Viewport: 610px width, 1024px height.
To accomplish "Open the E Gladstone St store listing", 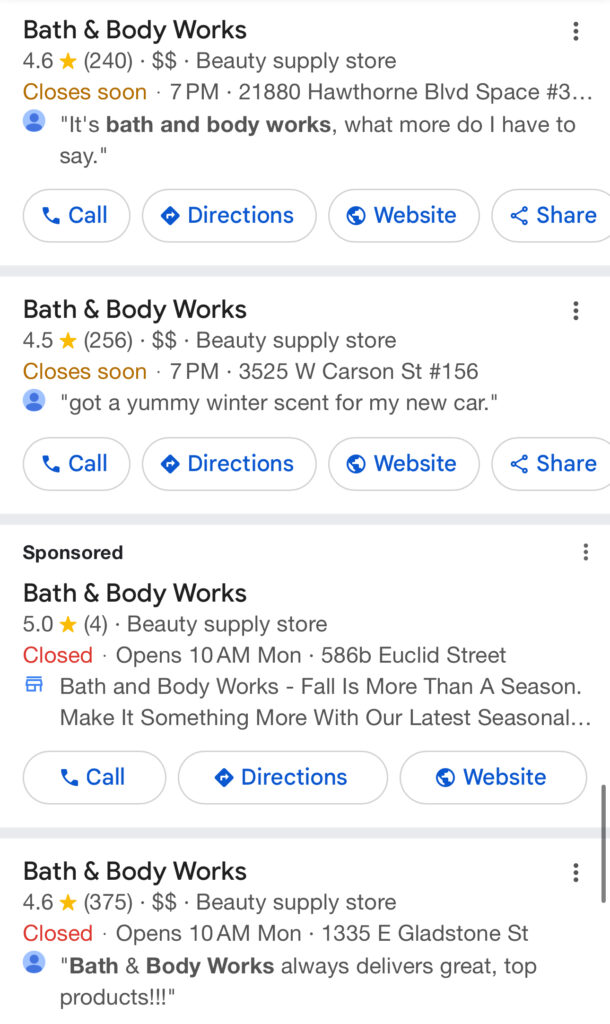I will [x=135, y=871].
